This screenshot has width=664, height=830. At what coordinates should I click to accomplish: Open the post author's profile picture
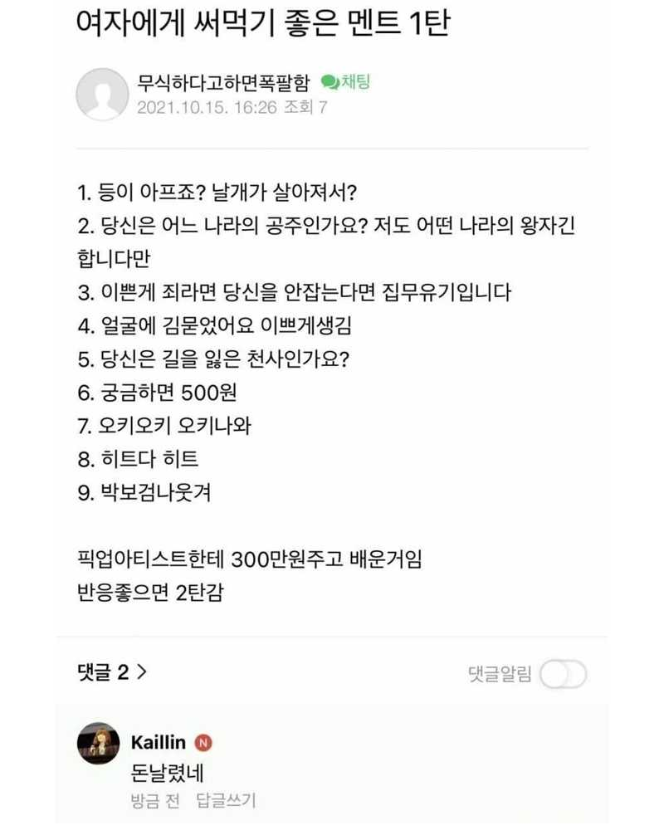[102, 94]
